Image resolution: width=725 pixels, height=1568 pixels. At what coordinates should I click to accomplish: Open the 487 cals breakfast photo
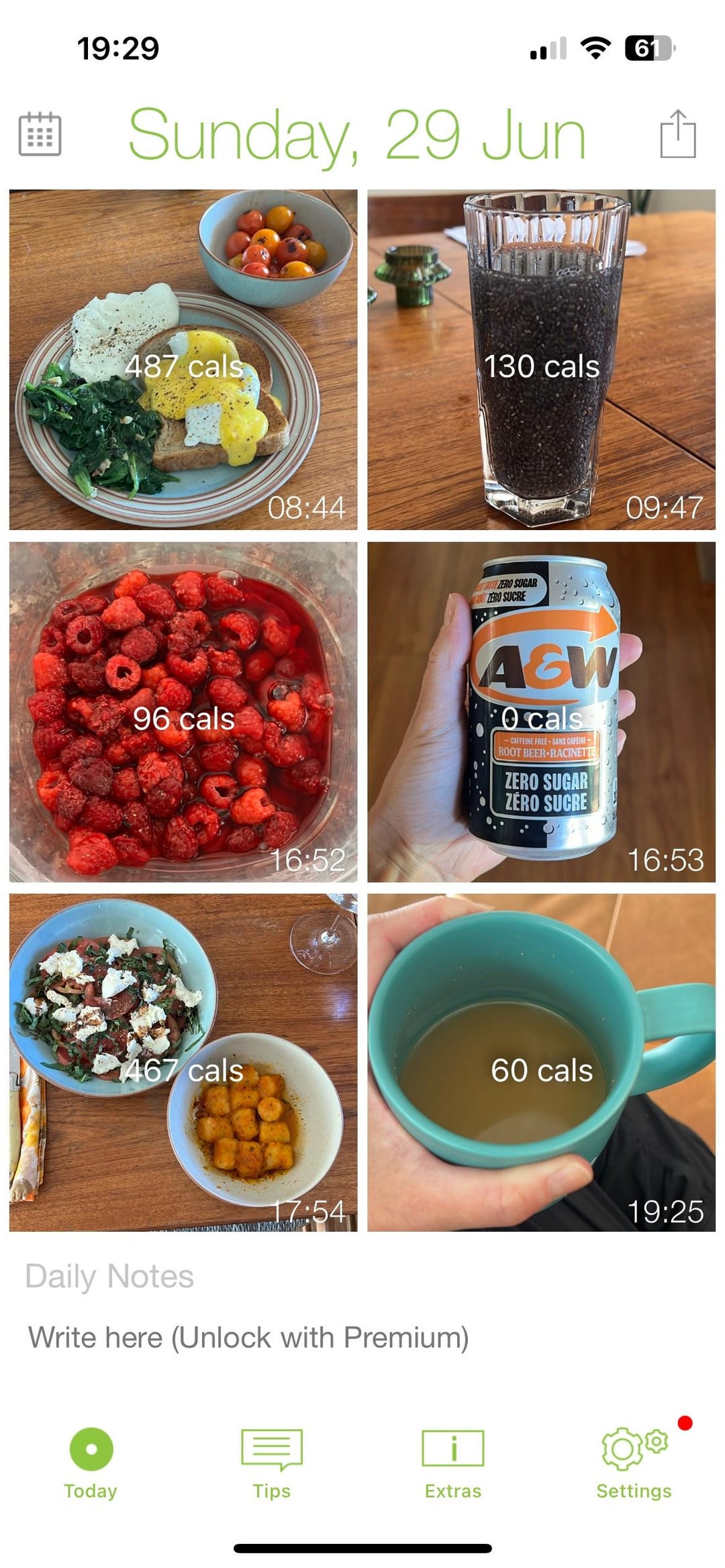coord(183,360)
